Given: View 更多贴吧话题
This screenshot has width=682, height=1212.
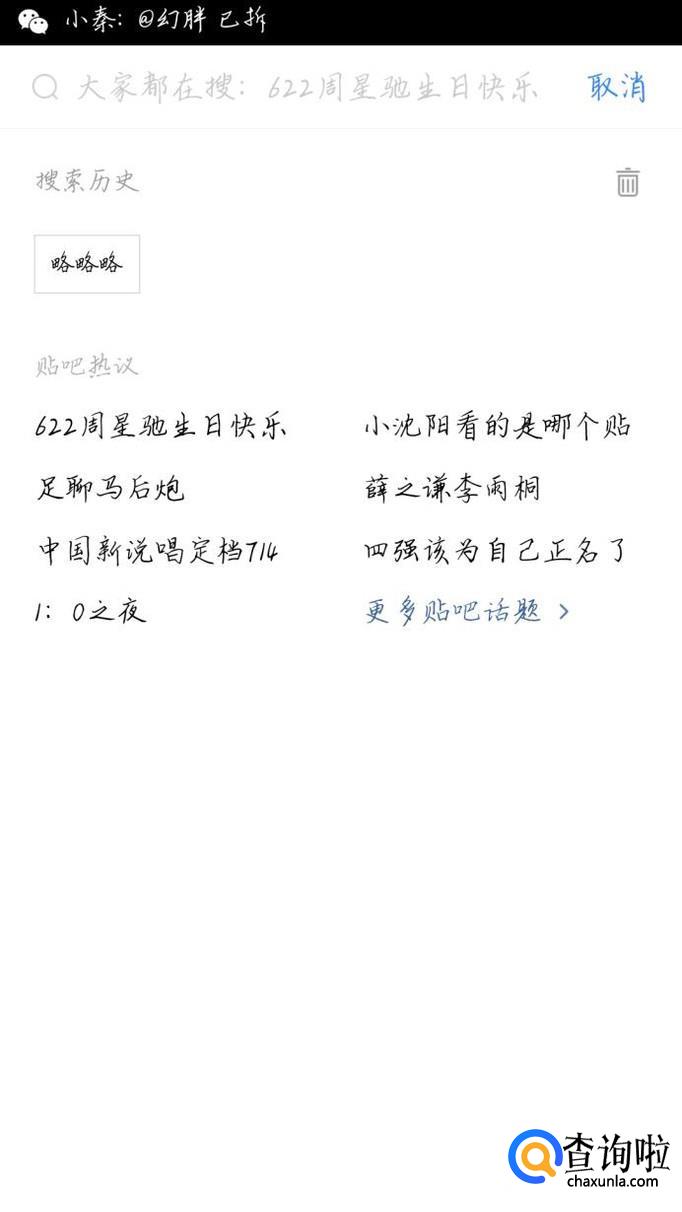Looking at the screenshot, I should pos(466,612).
